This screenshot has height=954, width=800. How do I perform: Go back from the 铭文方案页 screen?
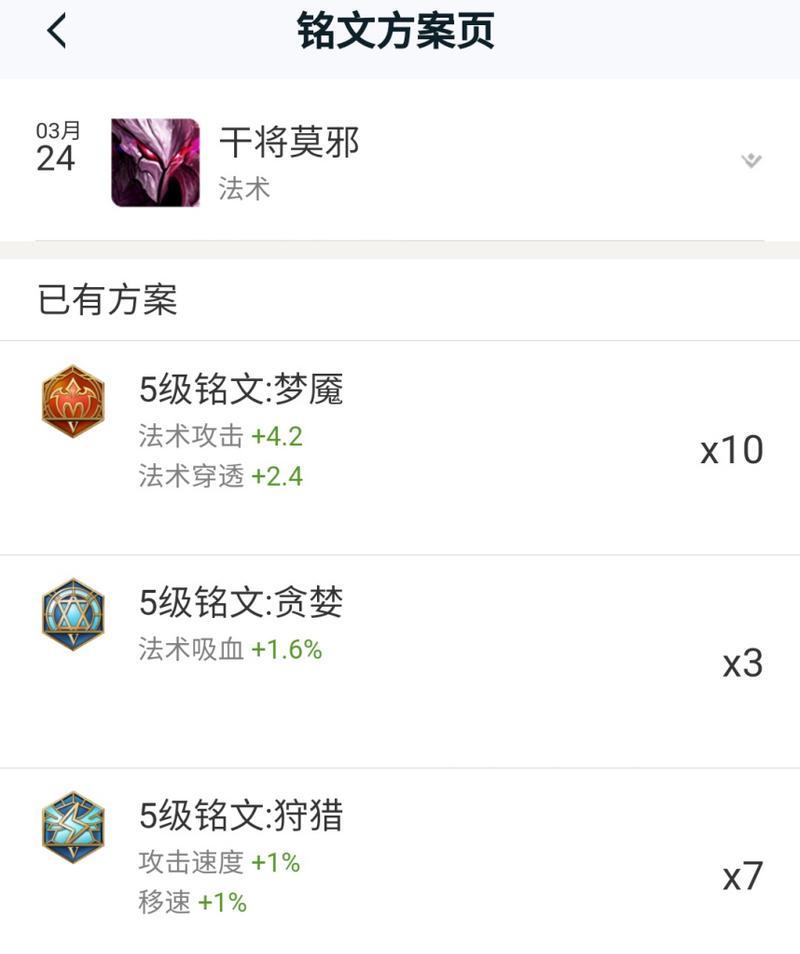pos(56,33)
